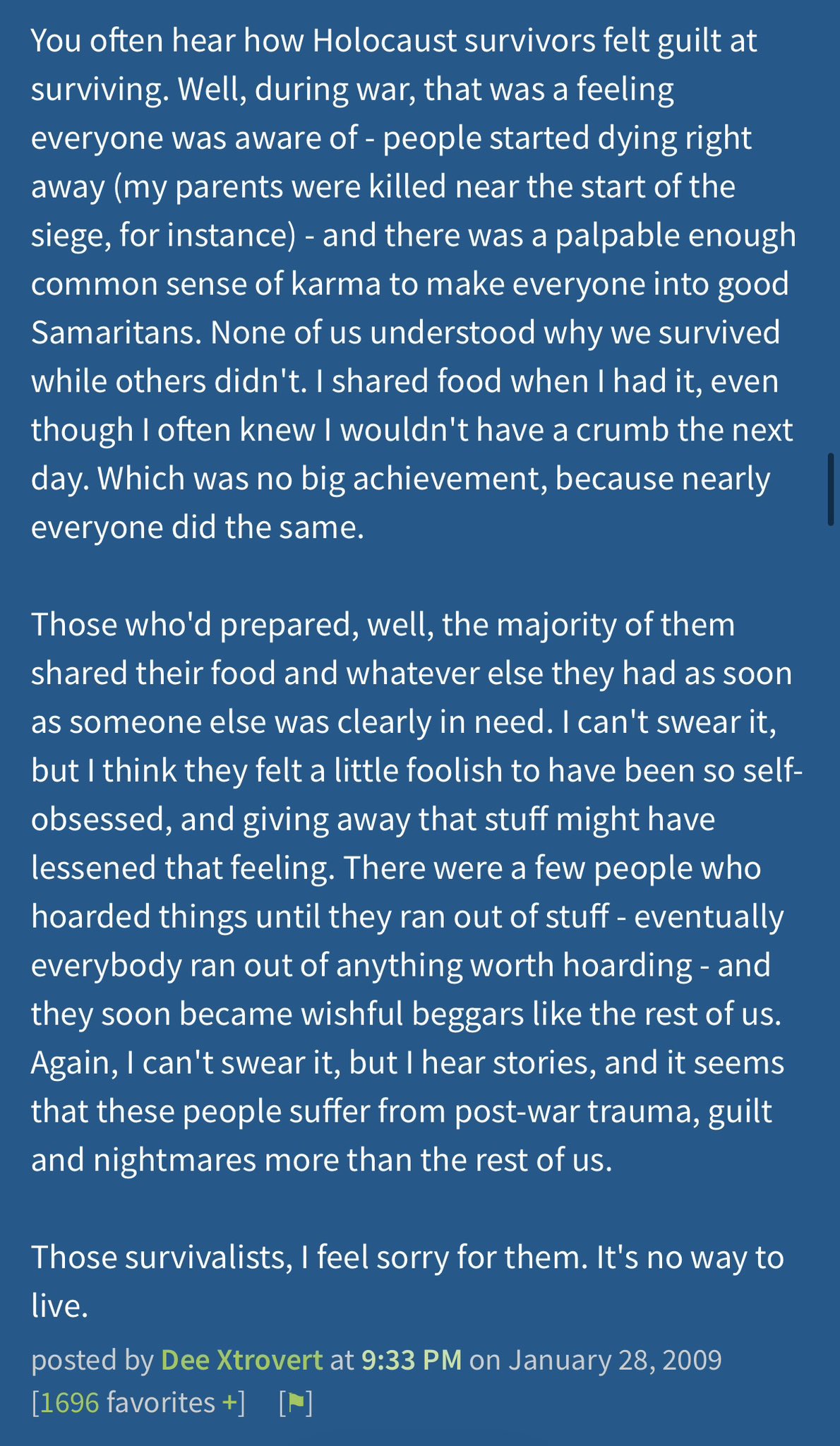View the 1696 favorites list
The width and height of the screenshot is (840, 1446).
tap(69, 1402)
